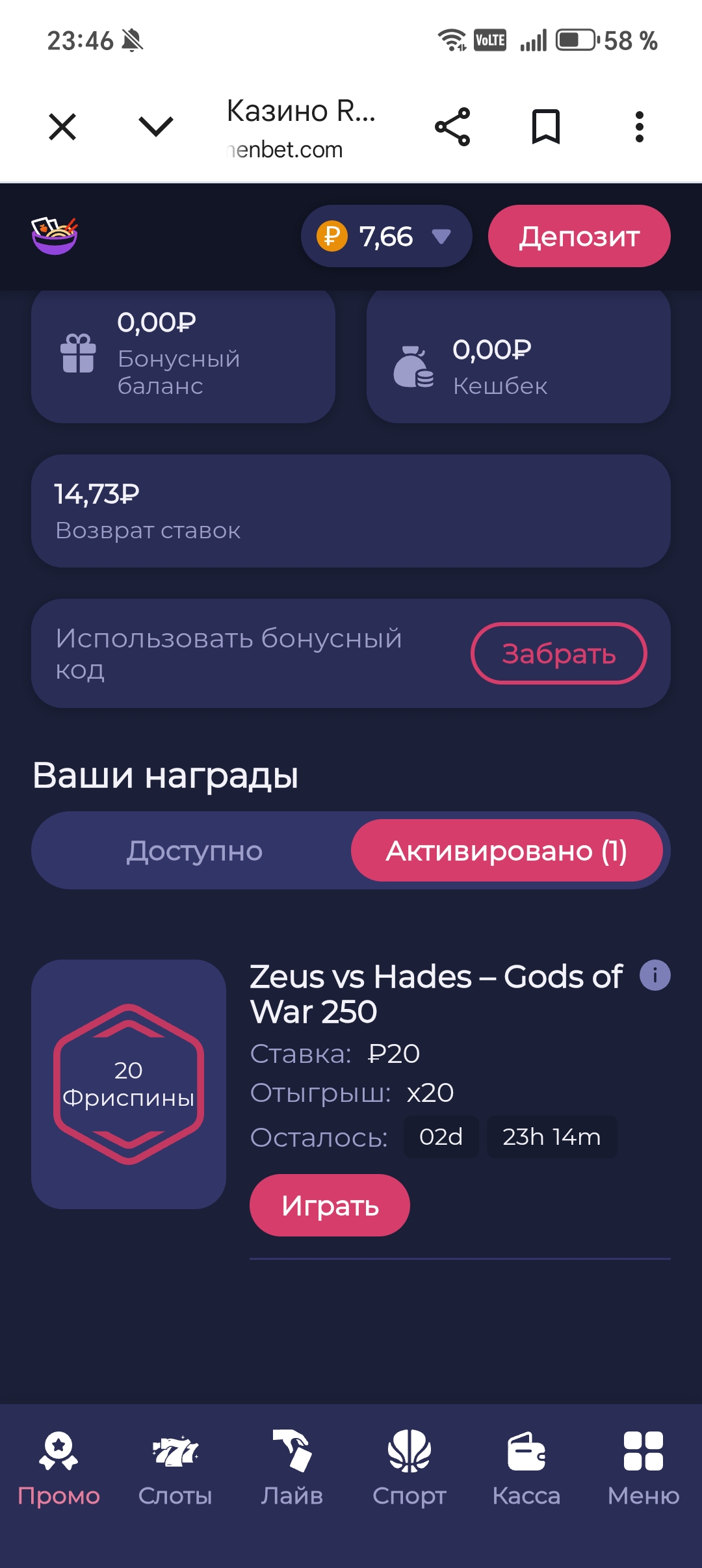Open the 7,66 balance dropdown
The height and width of the screenshot is (1568, 702).
pos(386,236)
